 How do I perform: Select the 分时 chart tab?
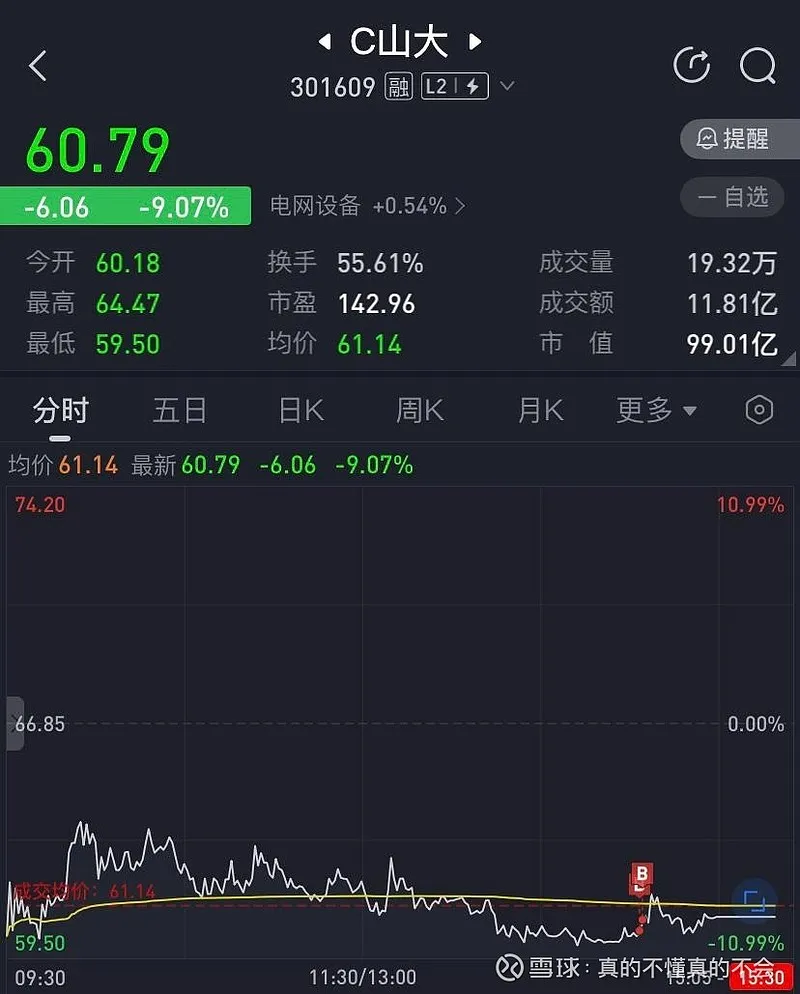click(61, 410)
